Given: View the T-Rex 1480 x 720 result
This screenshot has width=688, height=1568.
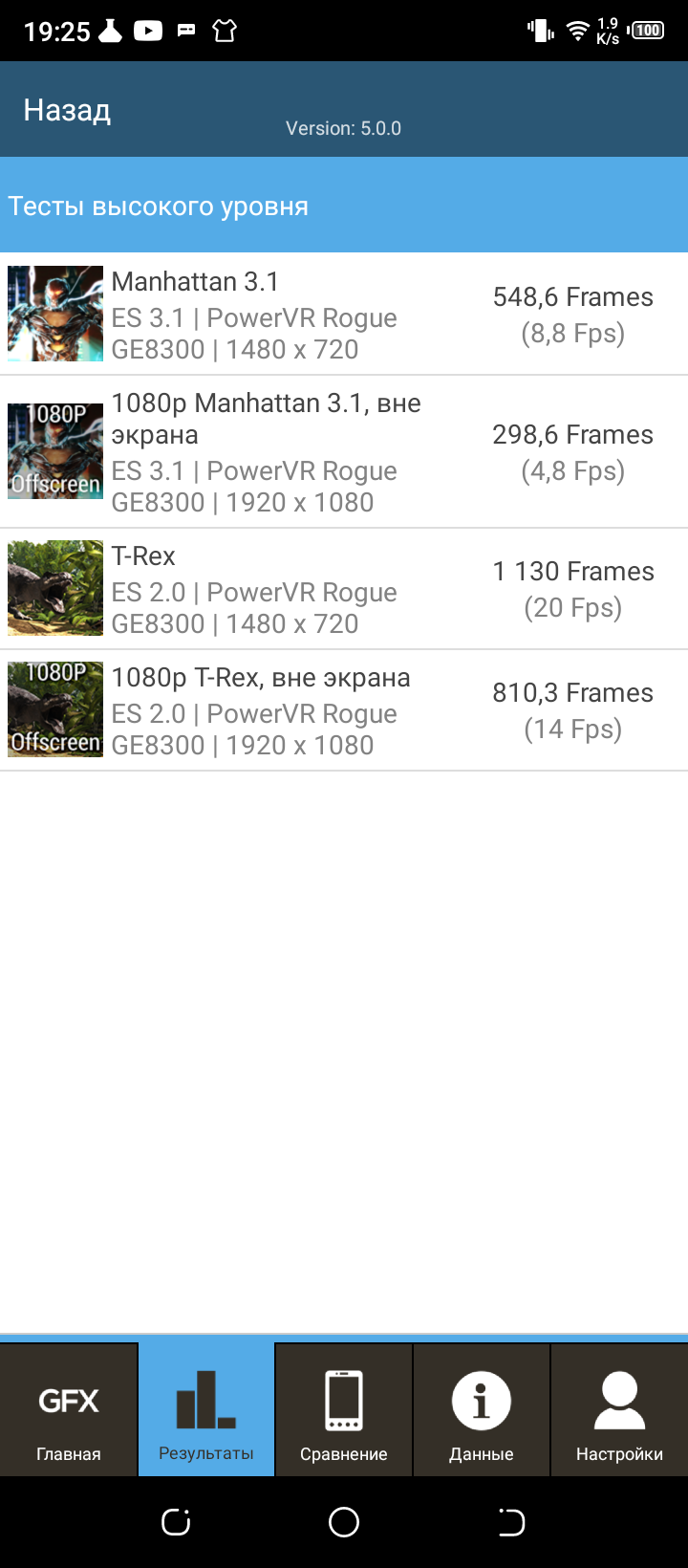Looking at the screenshot, I should (344, 589).
